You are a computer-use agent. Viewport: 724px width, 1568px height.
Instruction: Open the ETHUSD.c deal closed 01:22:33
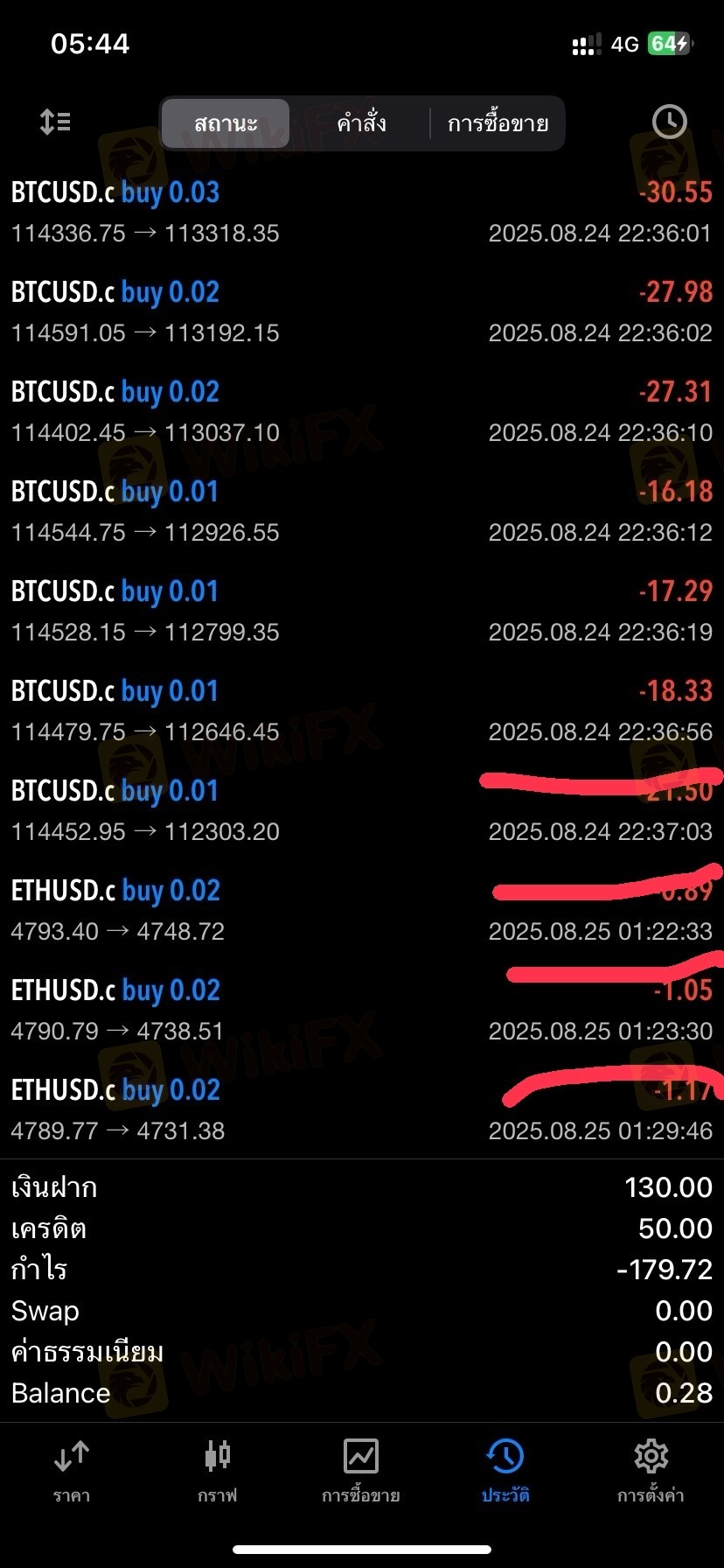tap(361, 910)
